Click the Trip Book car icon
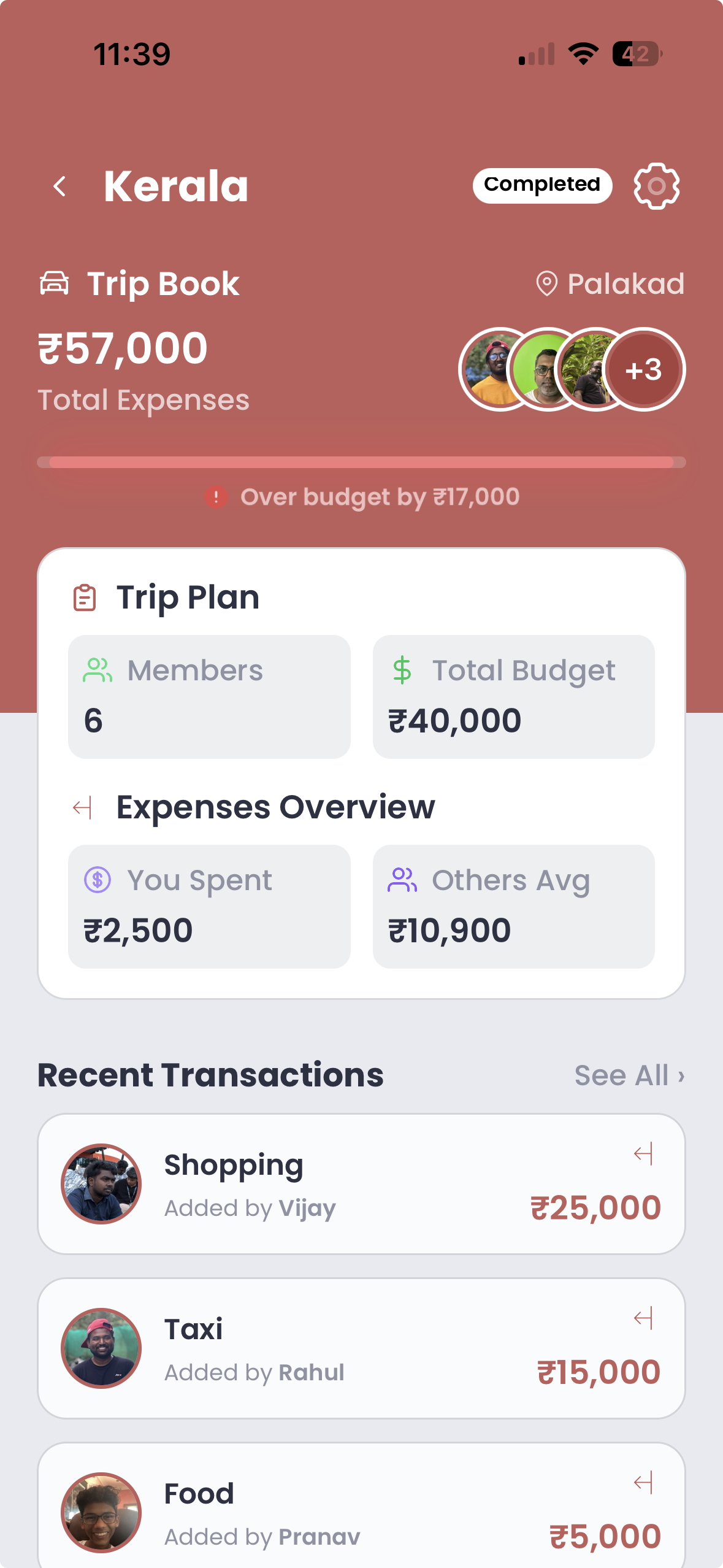723x1568 pixels. tap(53, 283)
